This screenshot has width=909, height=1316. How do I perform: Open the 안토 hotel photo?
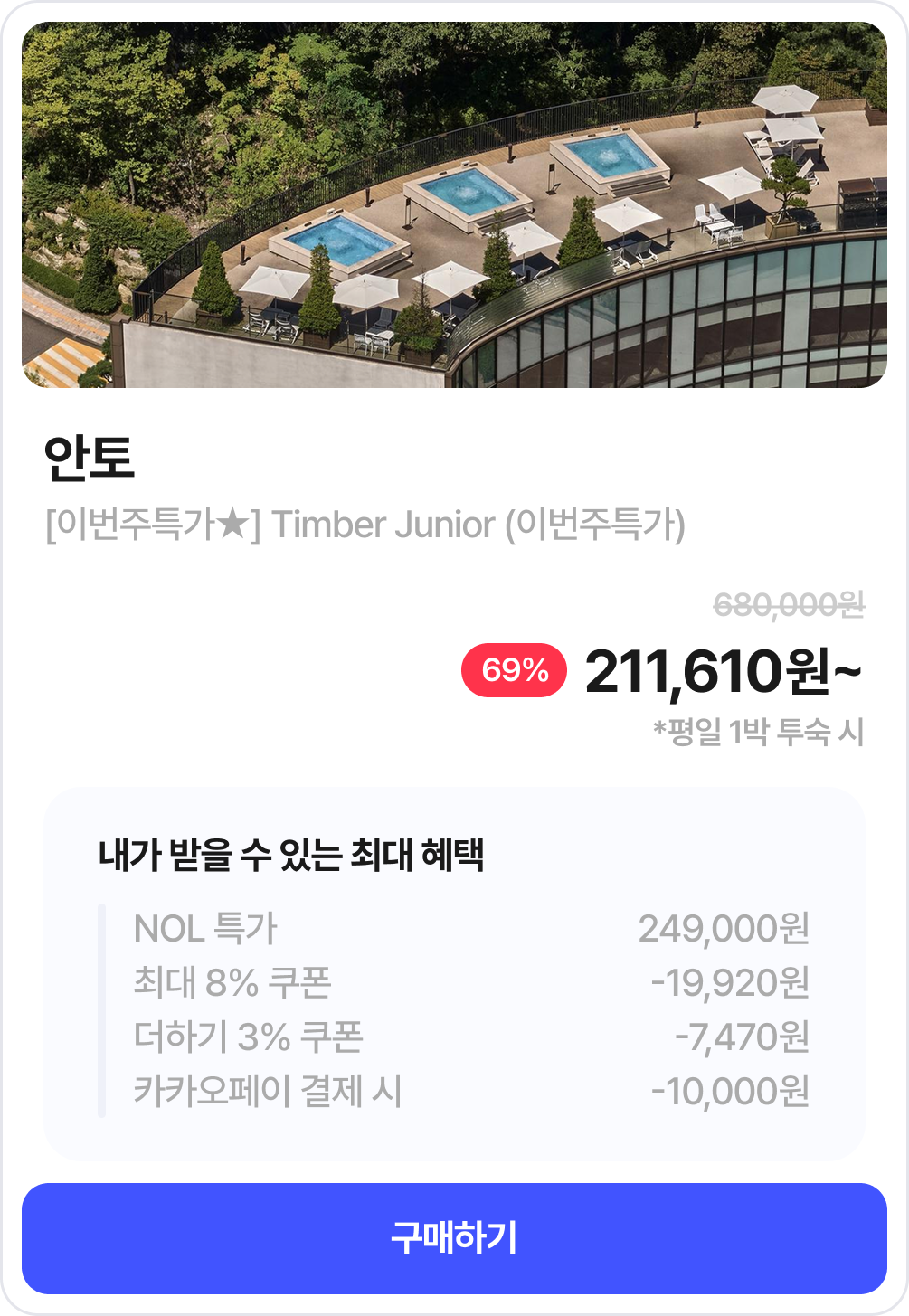pos(454,205)
